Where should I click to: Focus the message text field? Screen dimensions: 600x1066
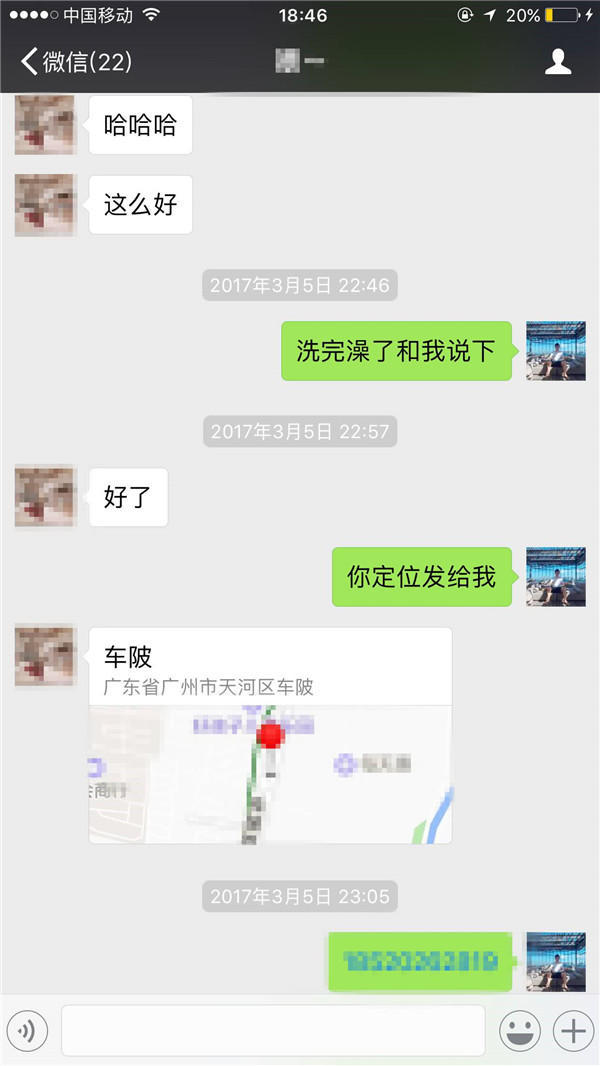(x=273, y=1031)
